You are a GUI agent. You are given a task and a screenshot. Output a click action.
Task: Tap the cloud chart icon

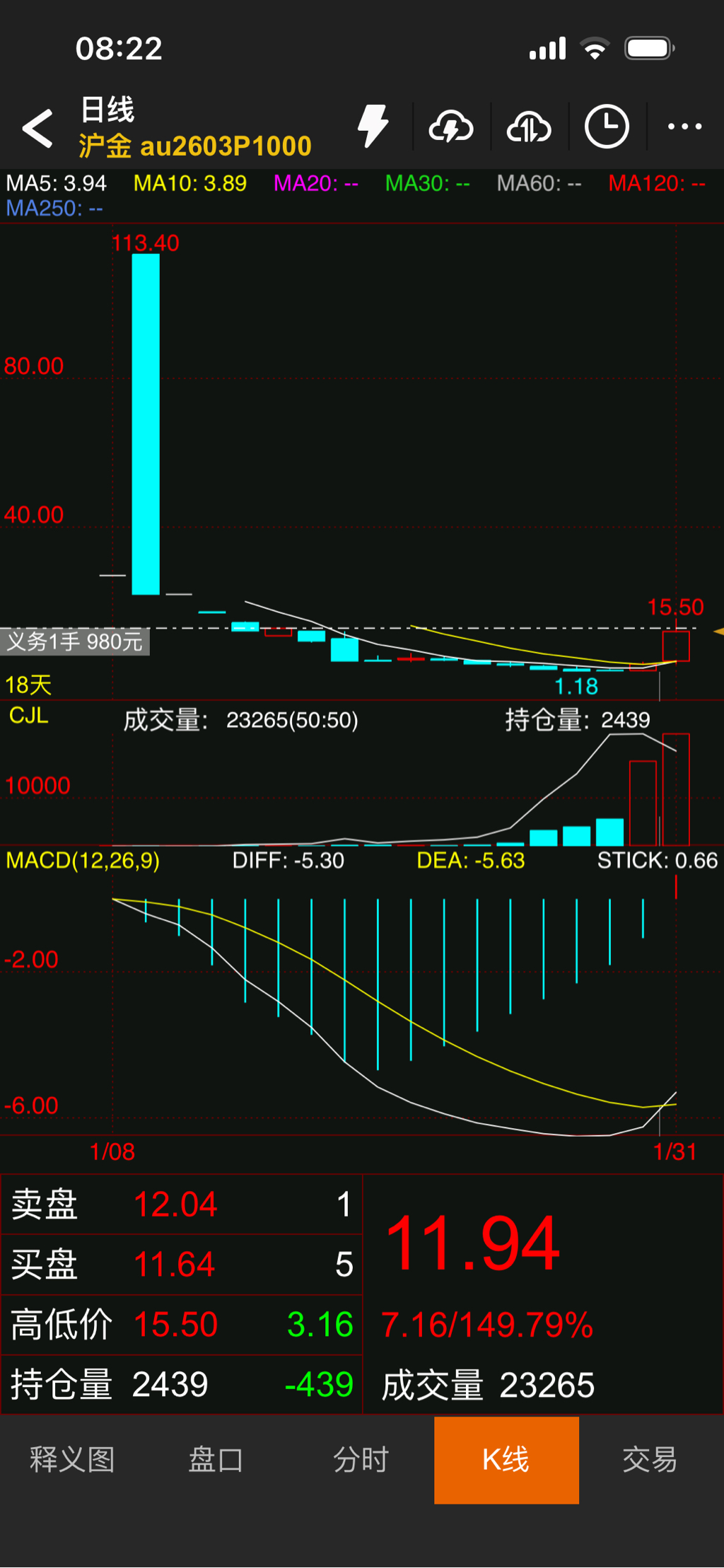click(x=529, y=127)
